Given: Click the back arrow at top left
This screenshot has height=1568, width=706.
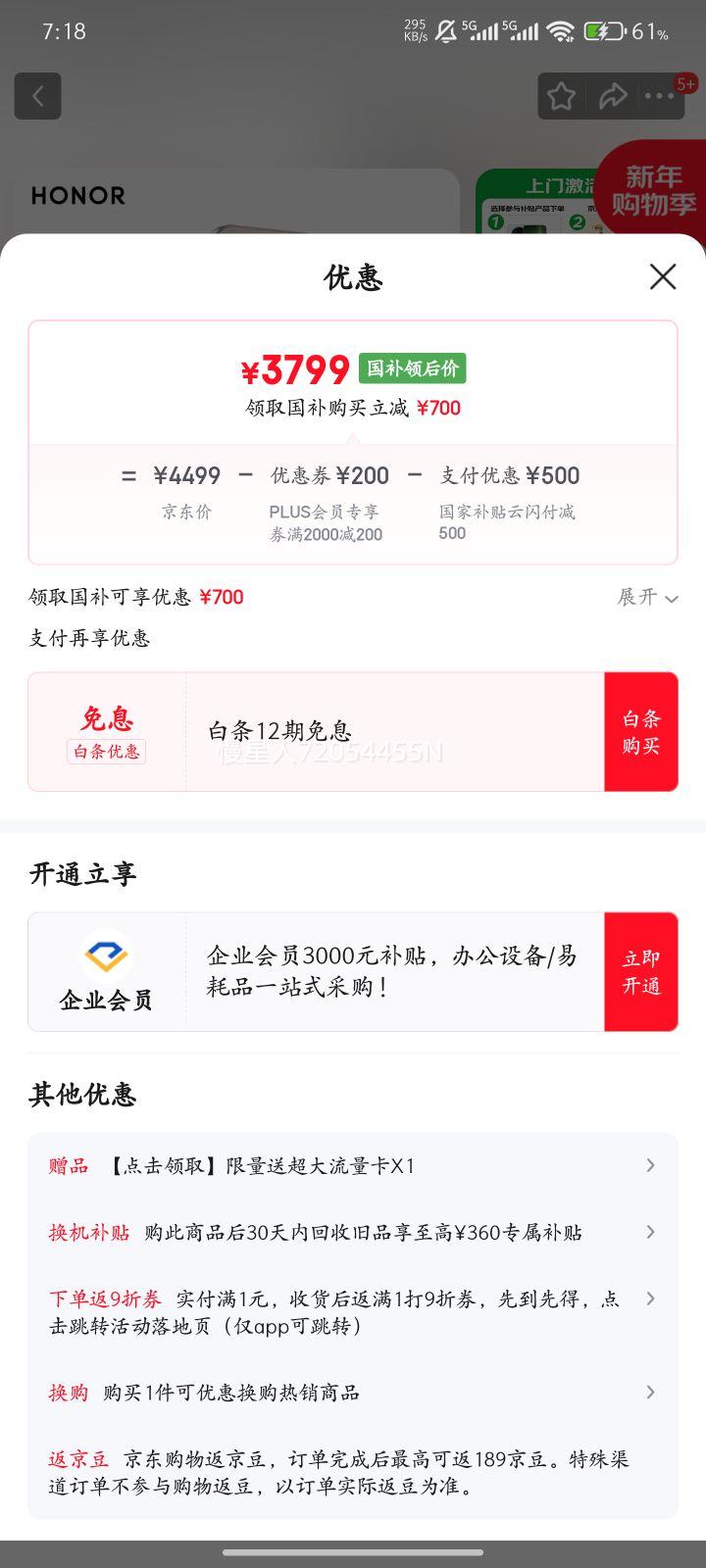Looking at the screenshot, I should pos(37,95).
